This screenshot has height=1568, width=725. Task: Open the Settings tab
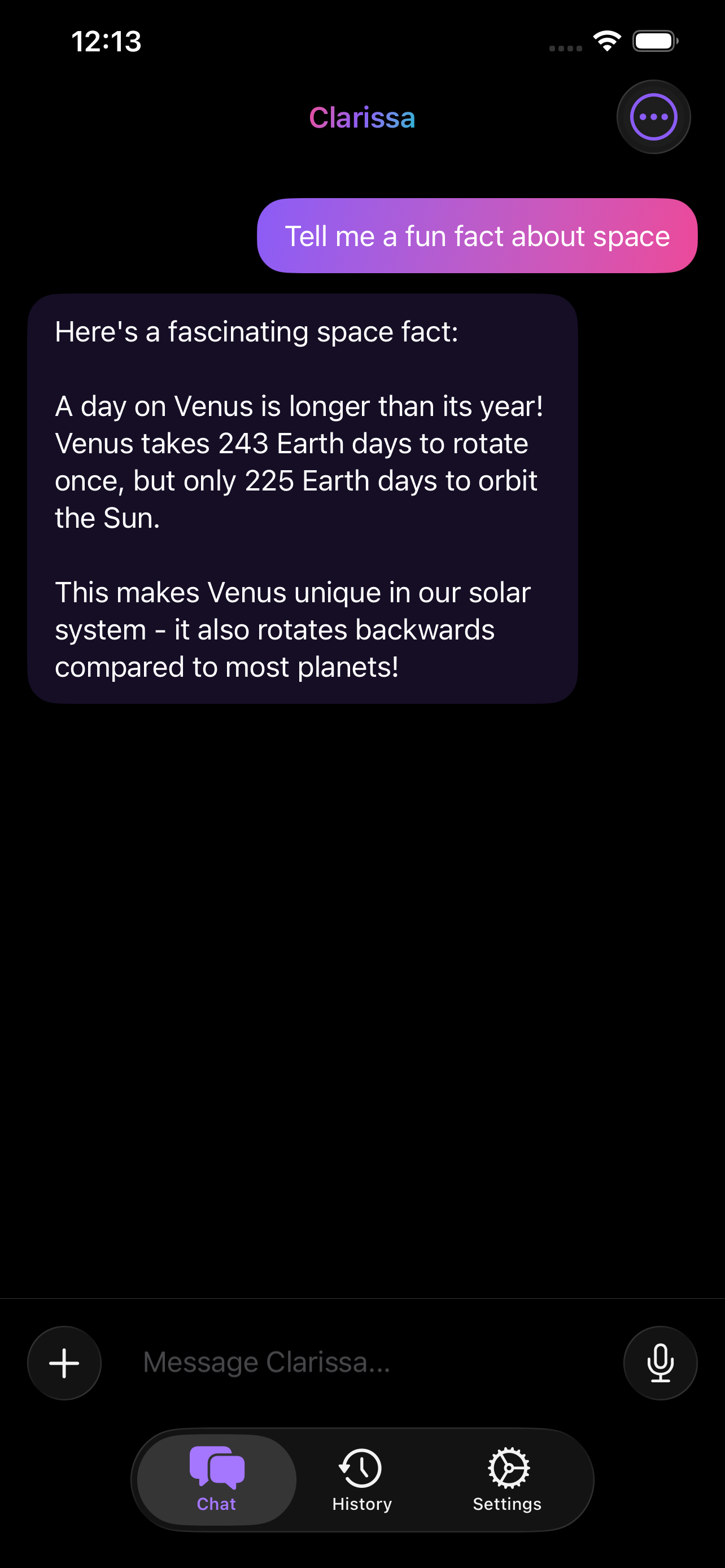[507, 1479]
